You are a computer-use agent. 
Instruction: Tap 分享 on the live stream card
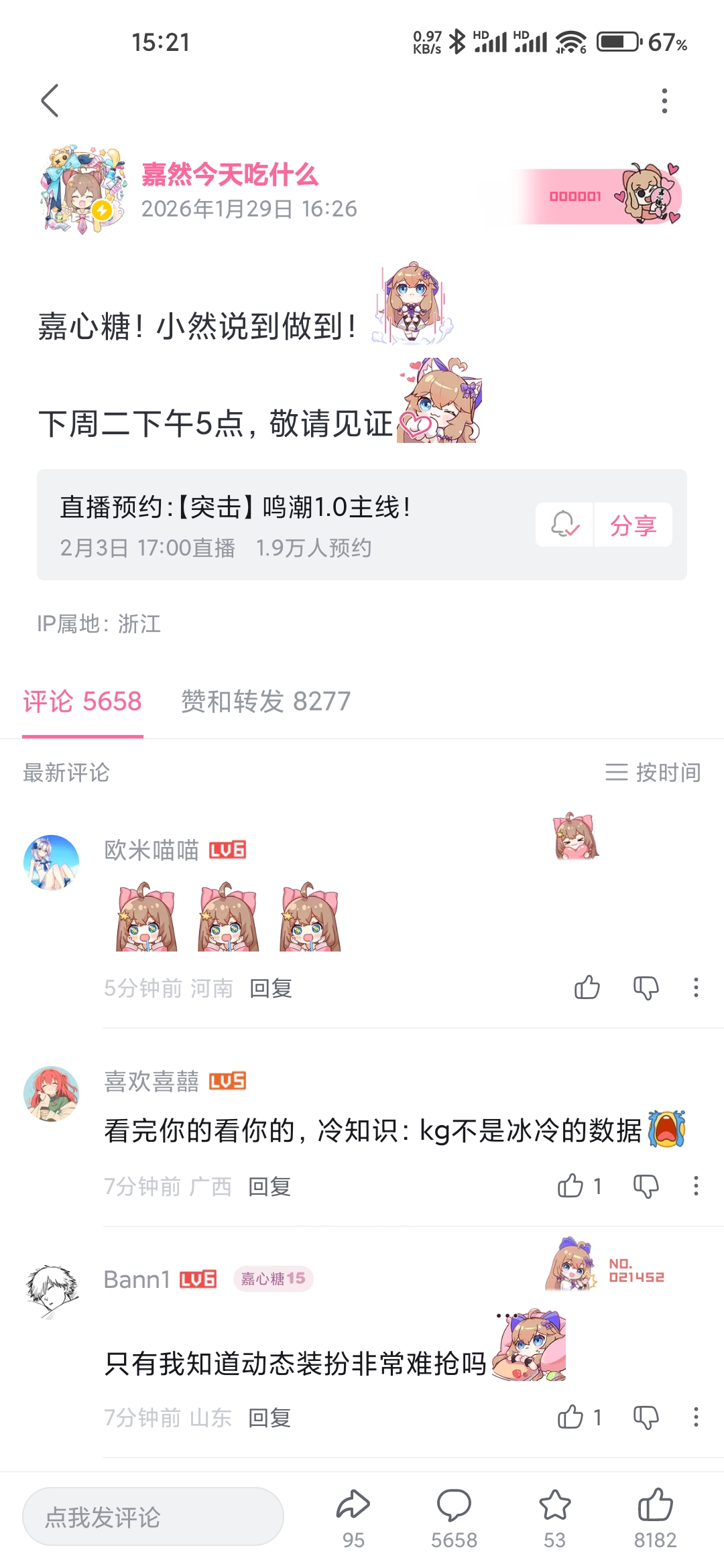click(x=633, y=525)
